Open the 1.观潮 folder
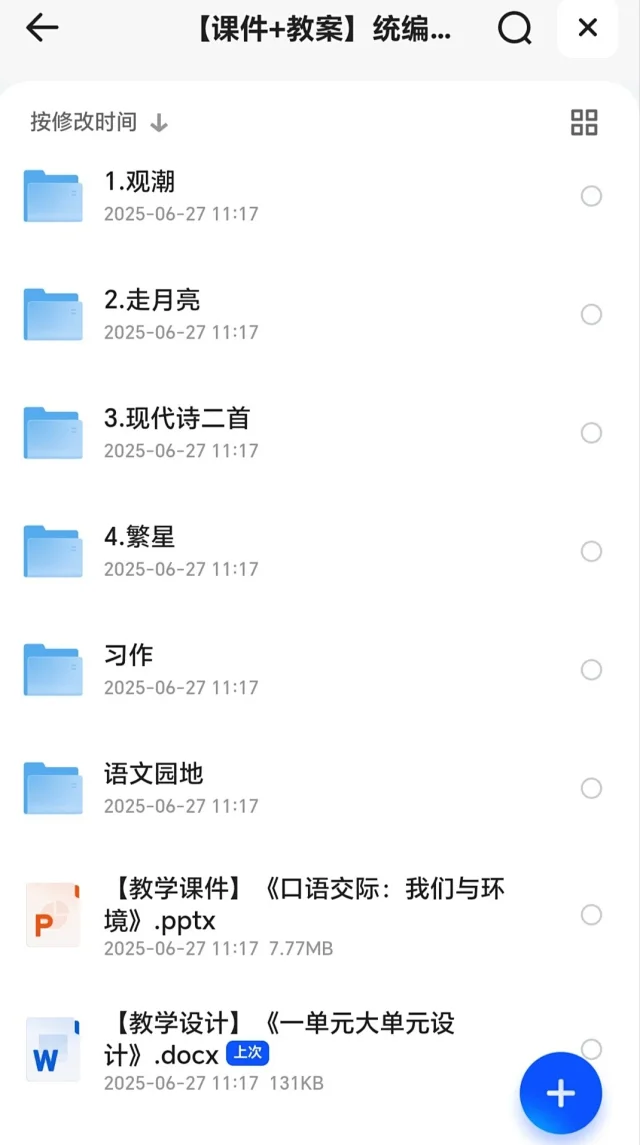Image resolution: width=640 pixels, height=1145 pixels. [320, 196]
